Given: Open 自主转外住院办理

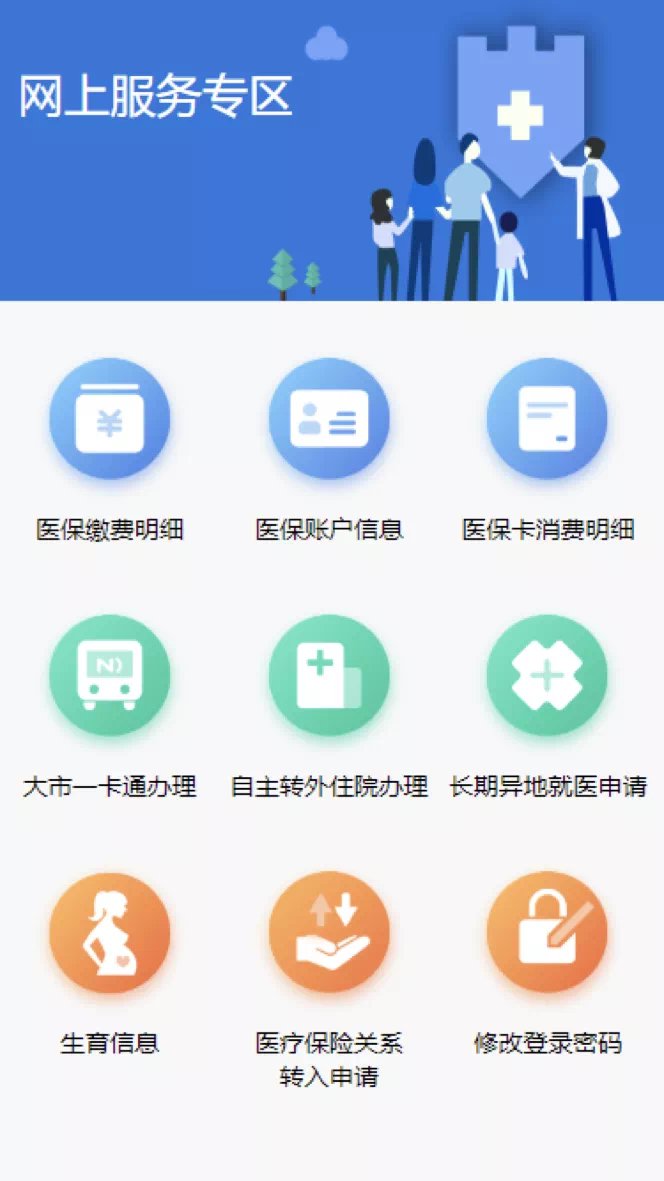Looking at the screenshot, I should [329, 677].
